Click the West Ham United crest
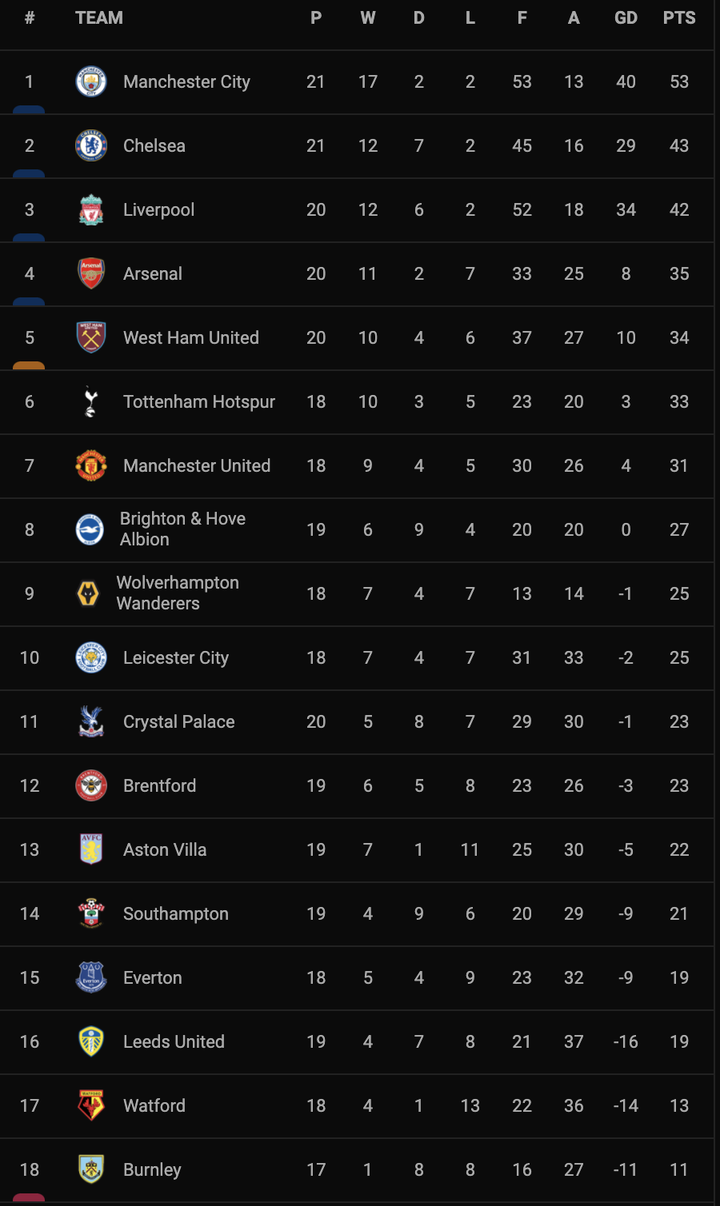 click(90, 338)
